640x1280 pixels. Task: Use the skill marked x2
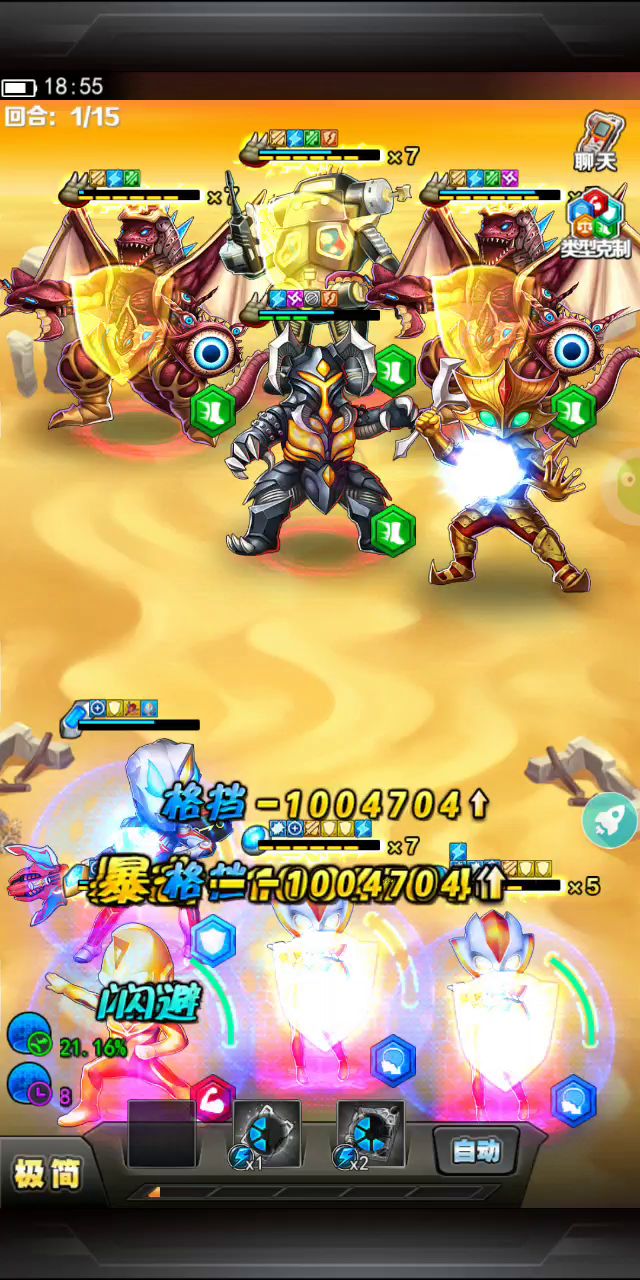371,1134
